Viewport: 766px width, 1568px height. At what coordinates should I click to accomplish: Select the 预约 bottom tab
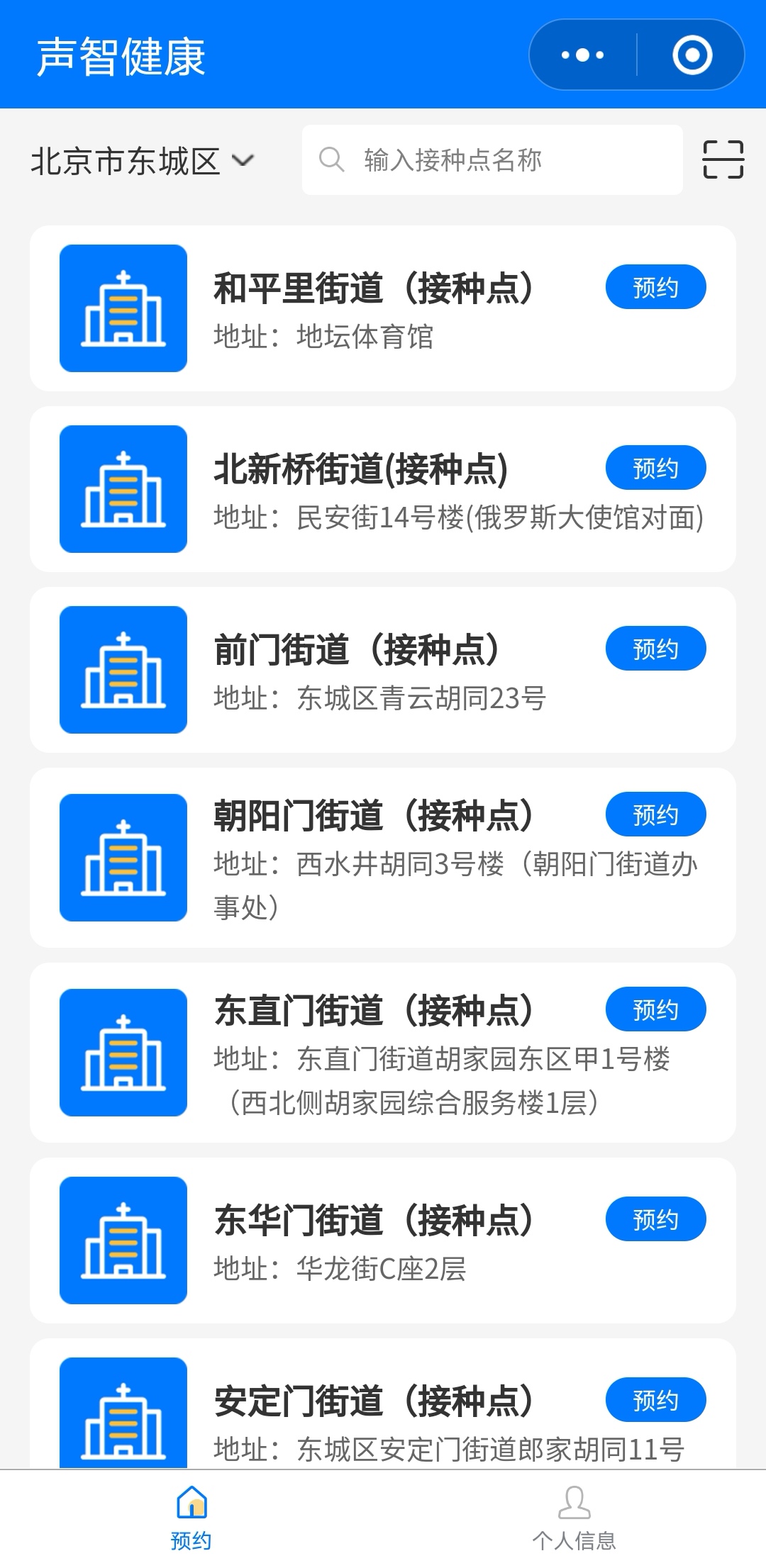[191, 1518]
